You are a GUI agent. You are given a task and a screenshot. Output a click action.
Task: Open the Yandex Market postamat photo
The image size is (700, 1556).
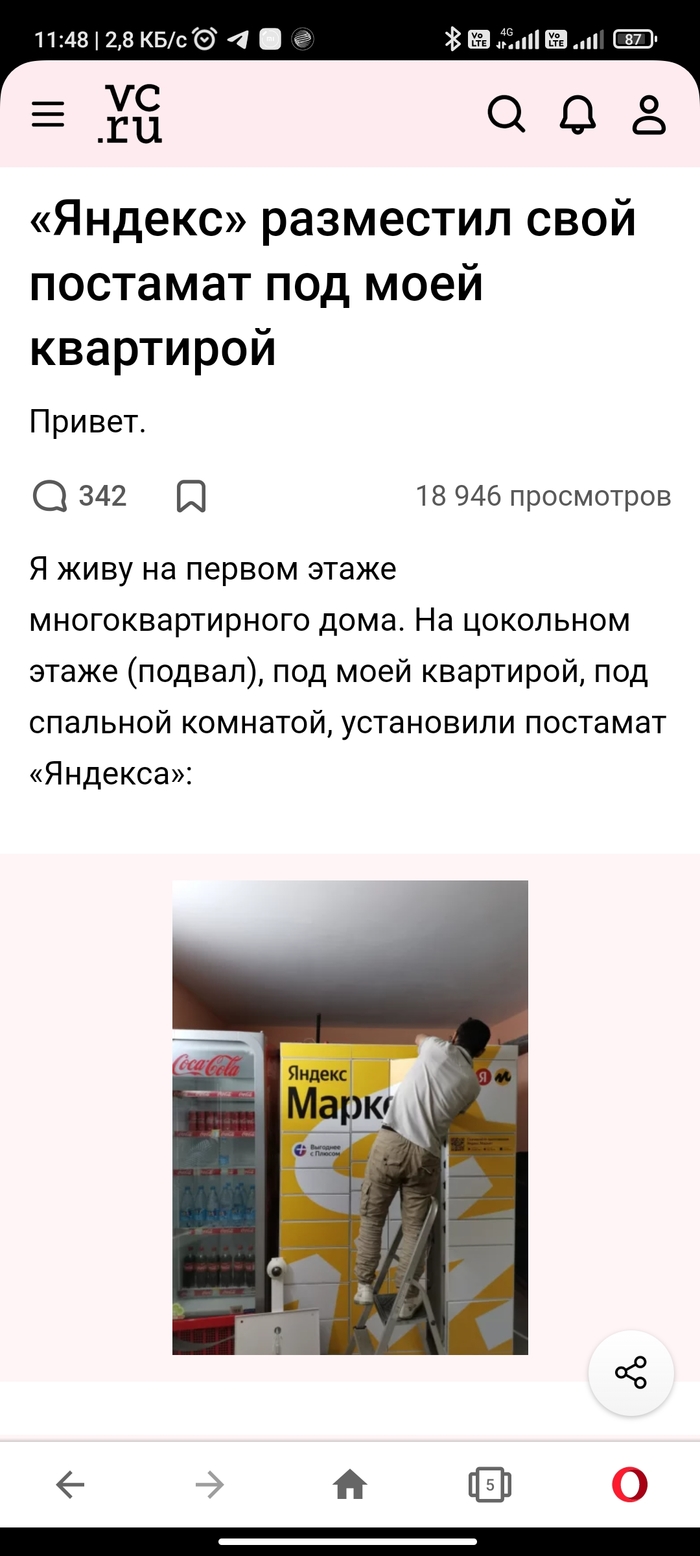(x=350, y=1117)
